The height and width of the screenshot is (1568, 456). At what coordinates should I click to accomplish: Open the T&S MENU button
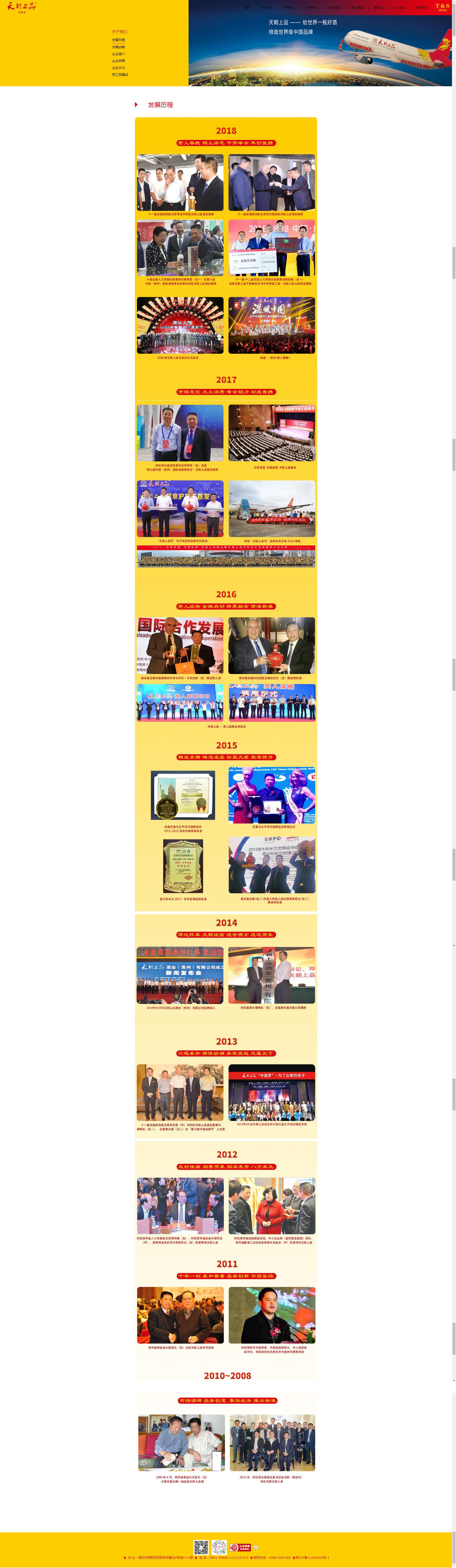442,7
